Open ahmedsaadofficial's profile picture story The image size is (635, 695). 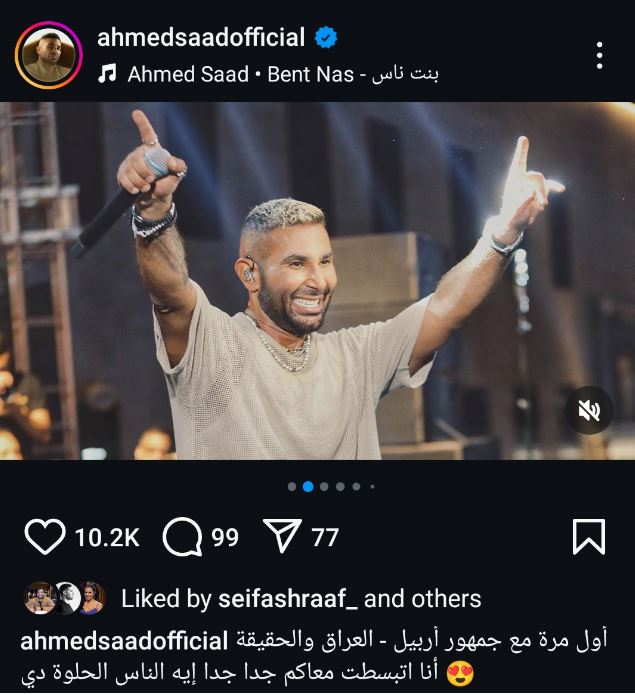pos(48,55)
